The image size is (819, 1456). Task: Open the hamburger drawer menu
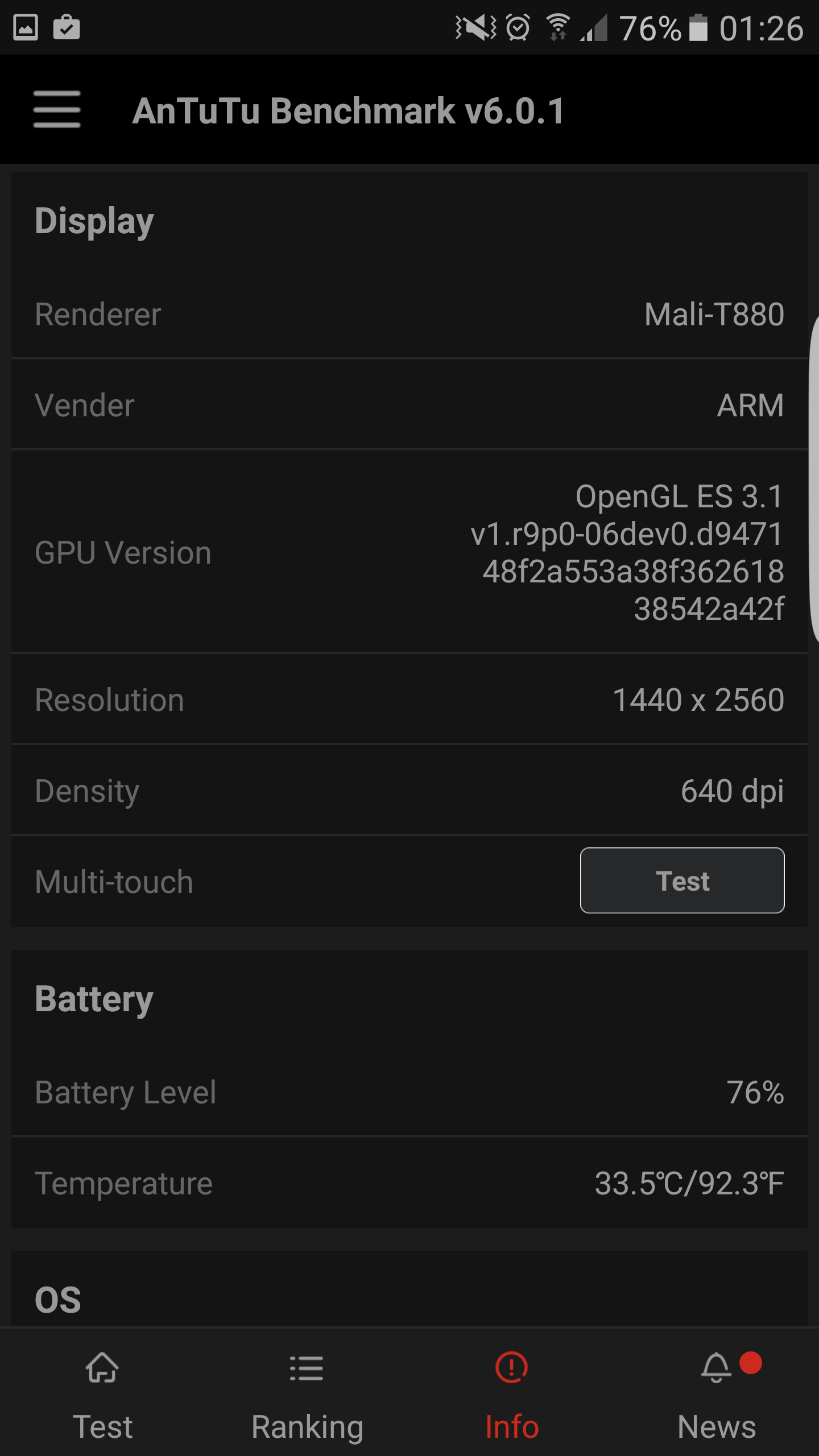pos(57,109)
